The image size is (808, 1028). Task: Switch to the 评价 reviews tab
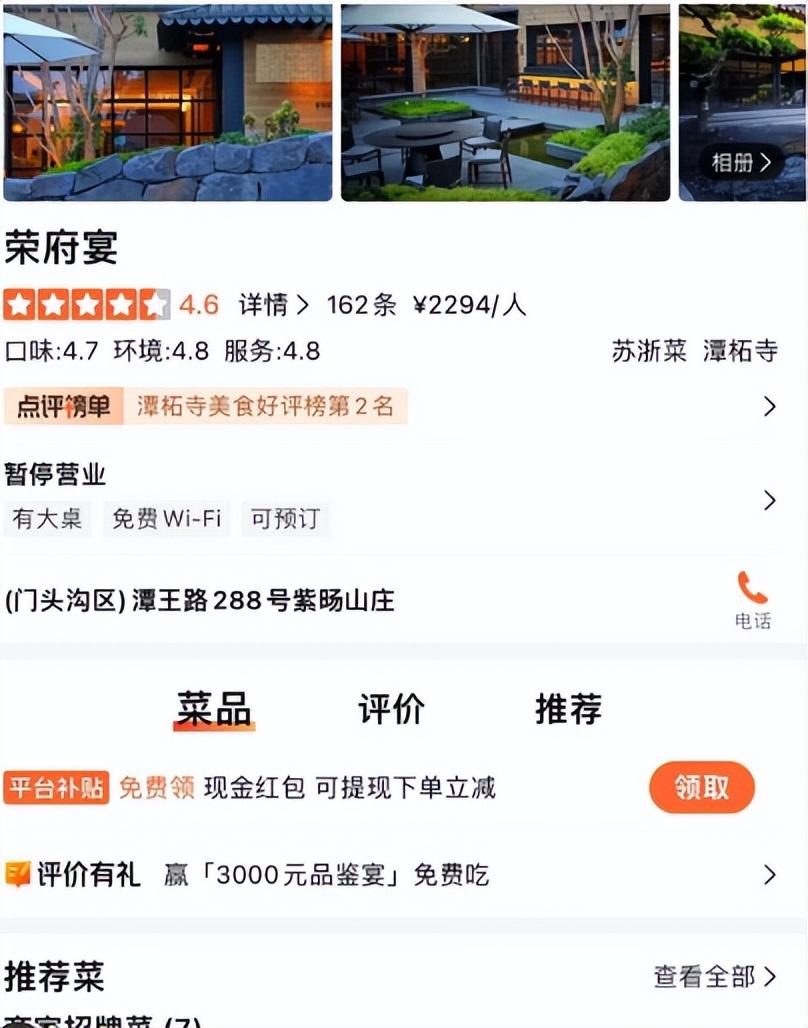(390, 709)
